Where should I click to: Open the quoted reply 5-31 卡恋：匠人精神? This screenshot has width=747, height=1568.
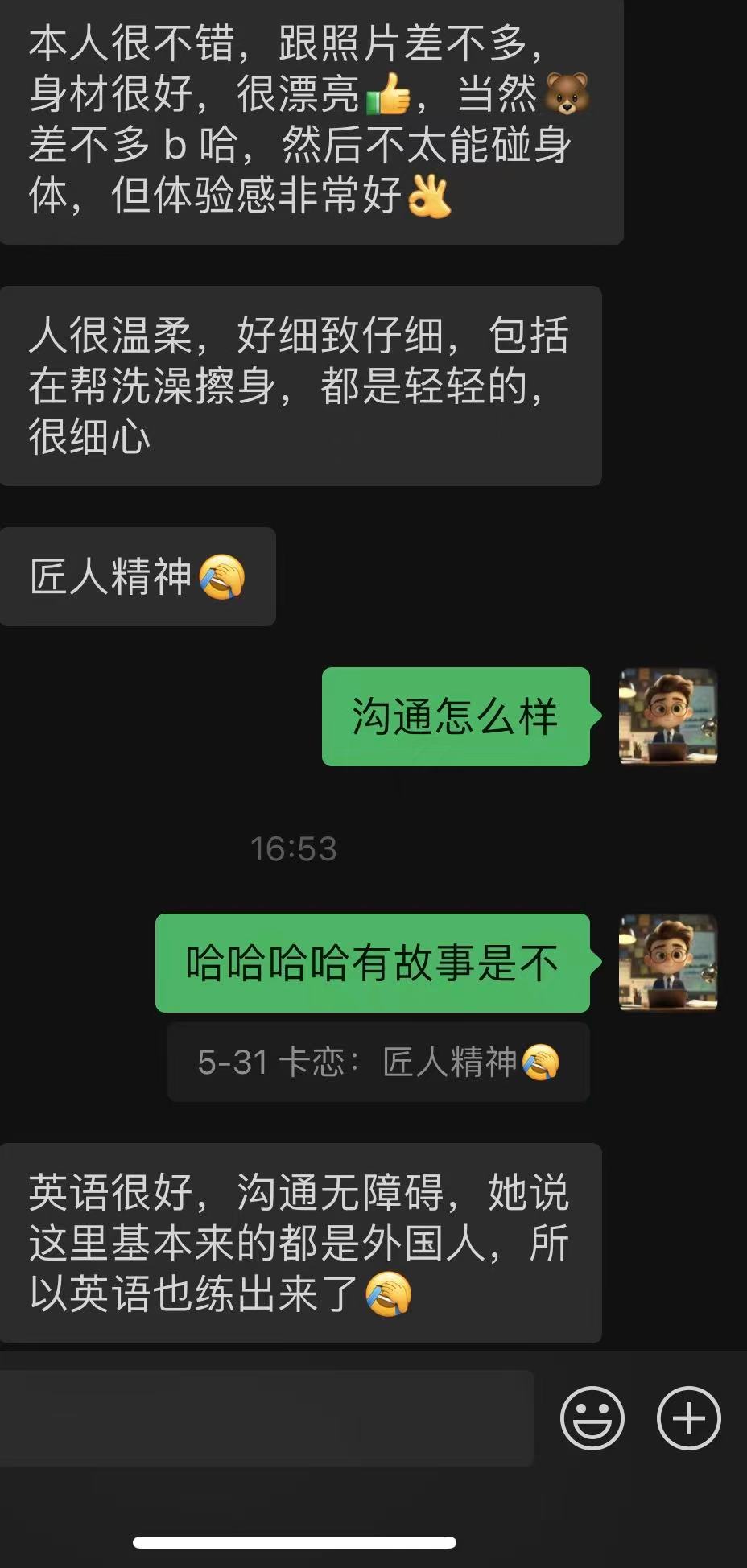(x=377, y=1063)
